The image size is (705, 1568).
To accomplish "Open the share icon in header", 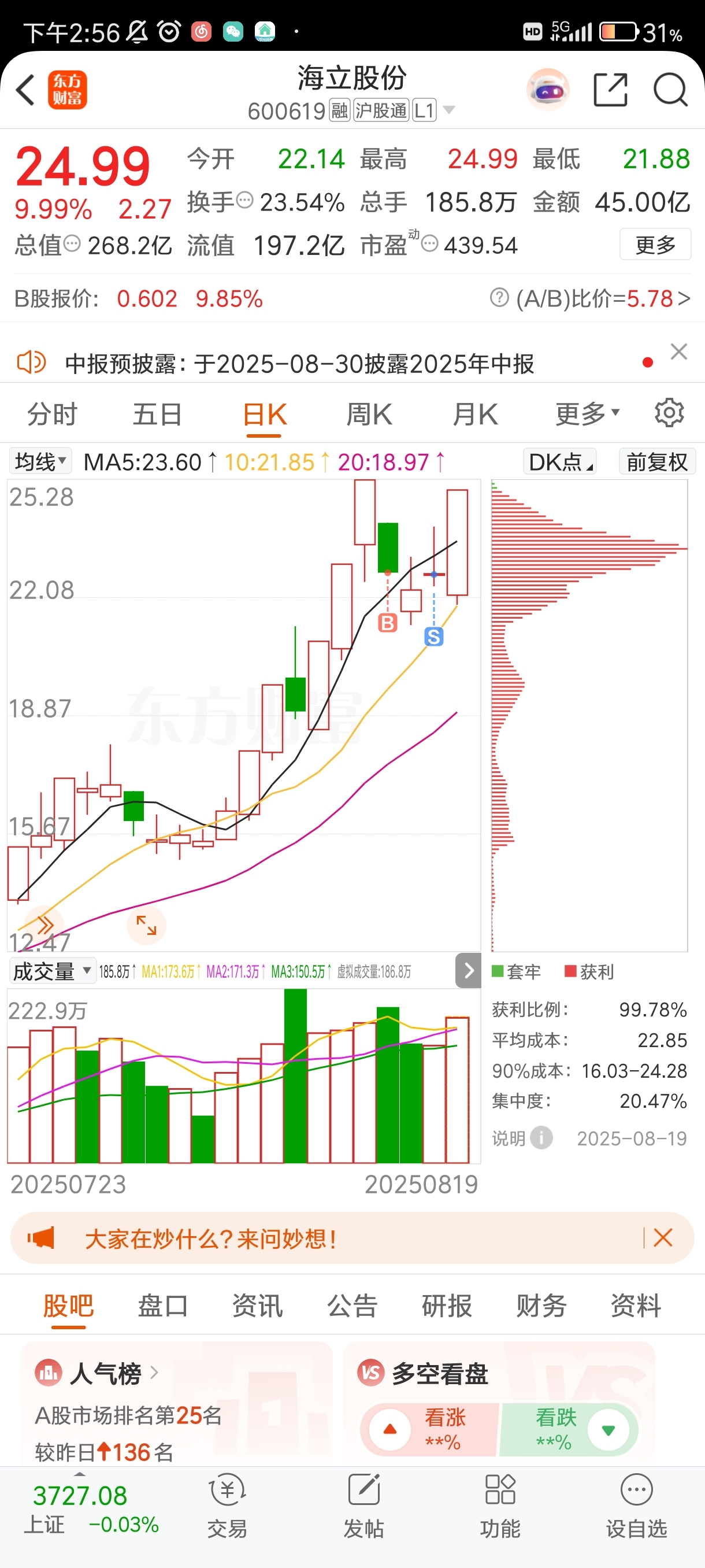I will point(610,90).
